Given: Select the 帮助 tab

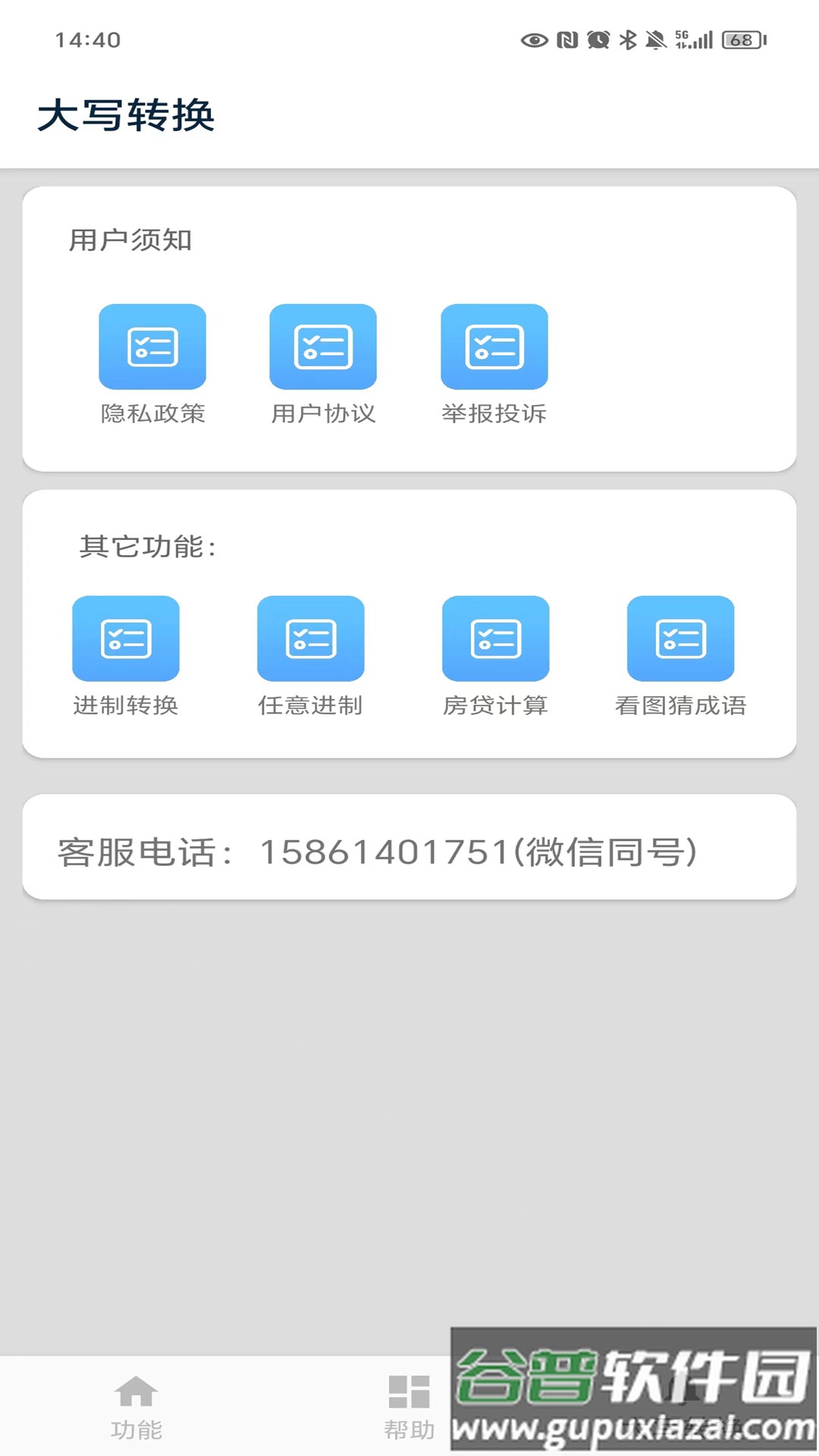Looking at the screenshot, I should point(409,1407).
